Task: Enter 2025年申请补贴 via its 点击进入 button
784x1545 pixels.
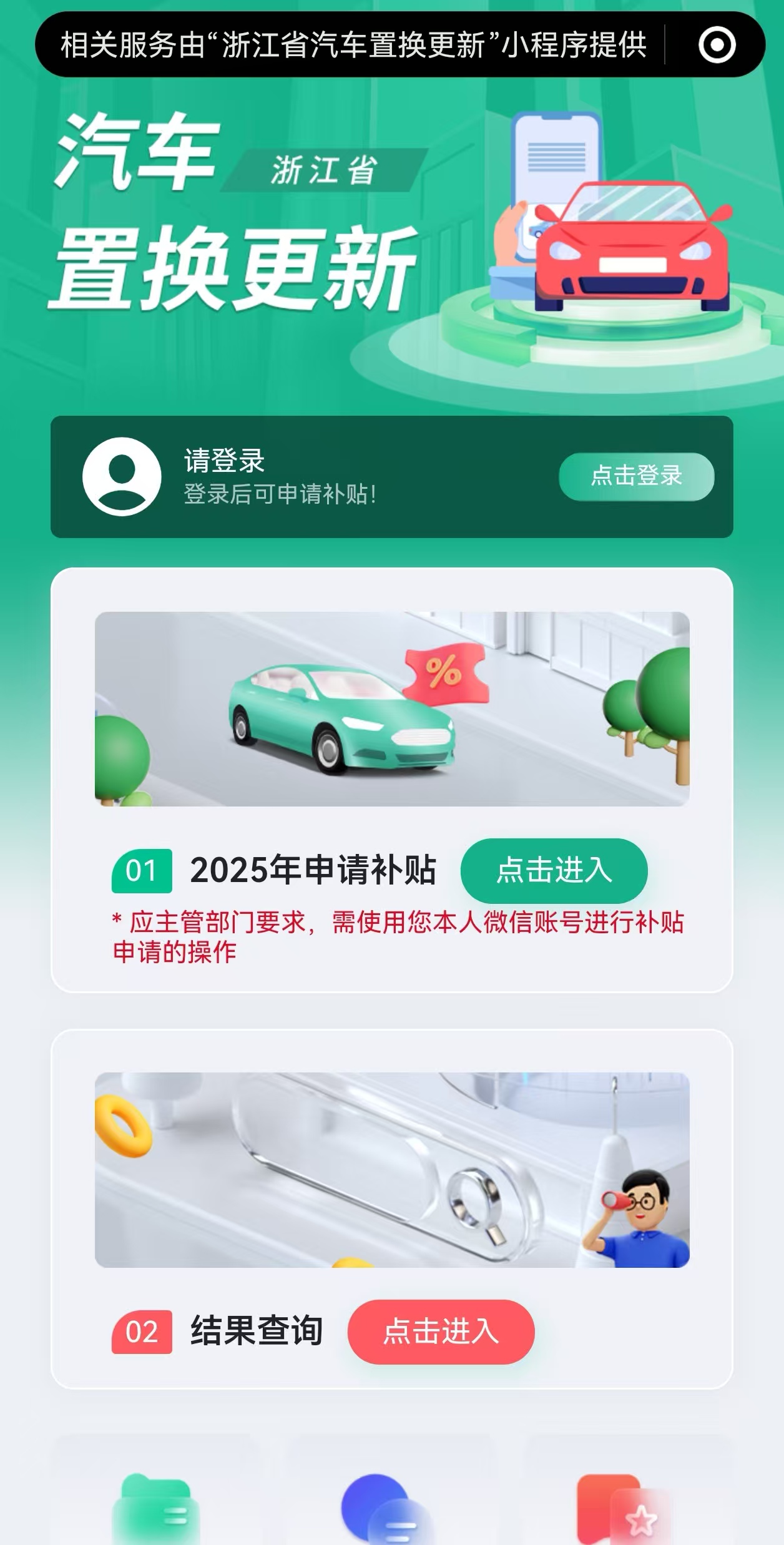Action: pos(554,870)
